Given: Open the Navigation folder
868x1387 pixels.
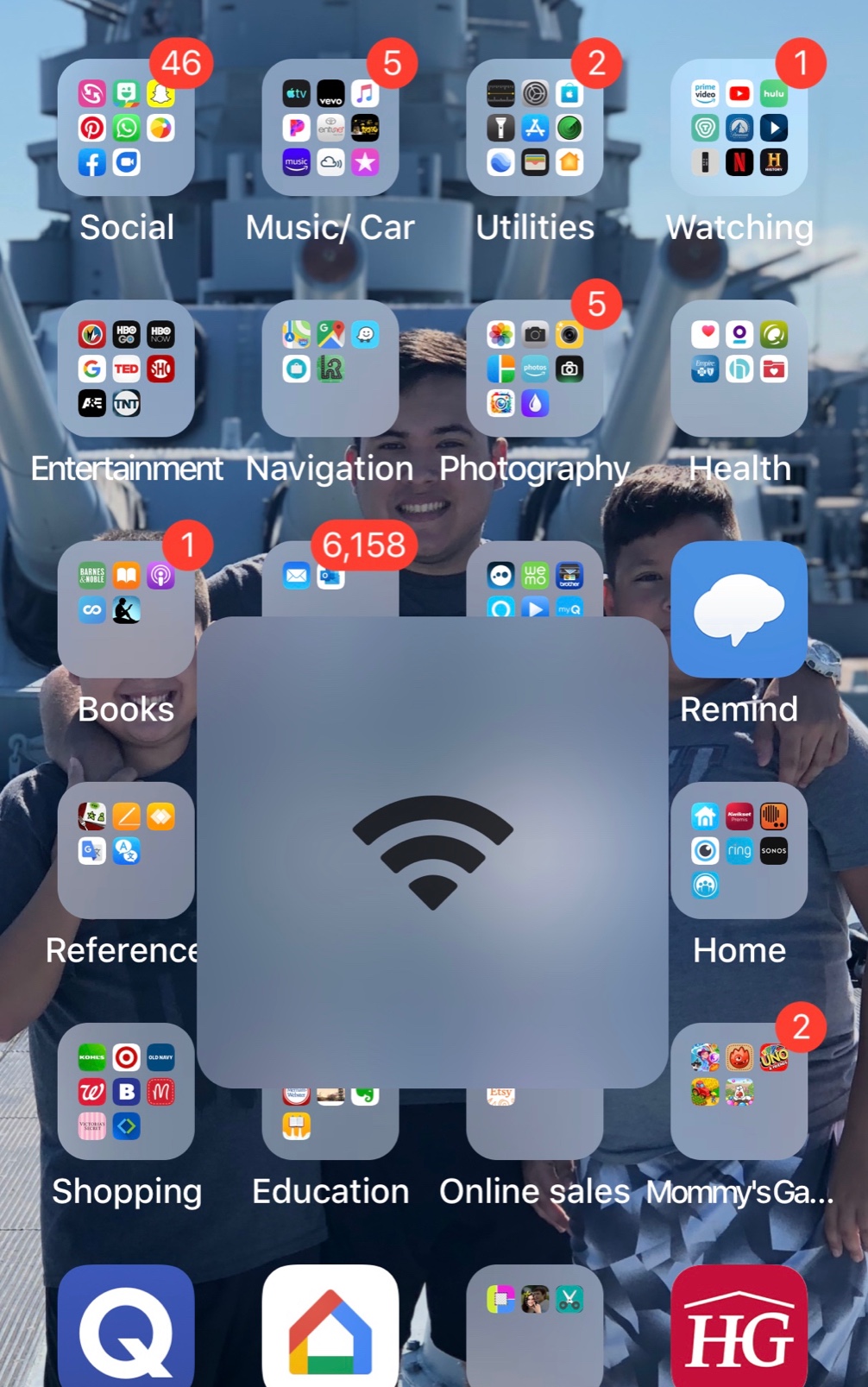Looking at the screenshot, I should pyautogui.click(x=330, y=369).
